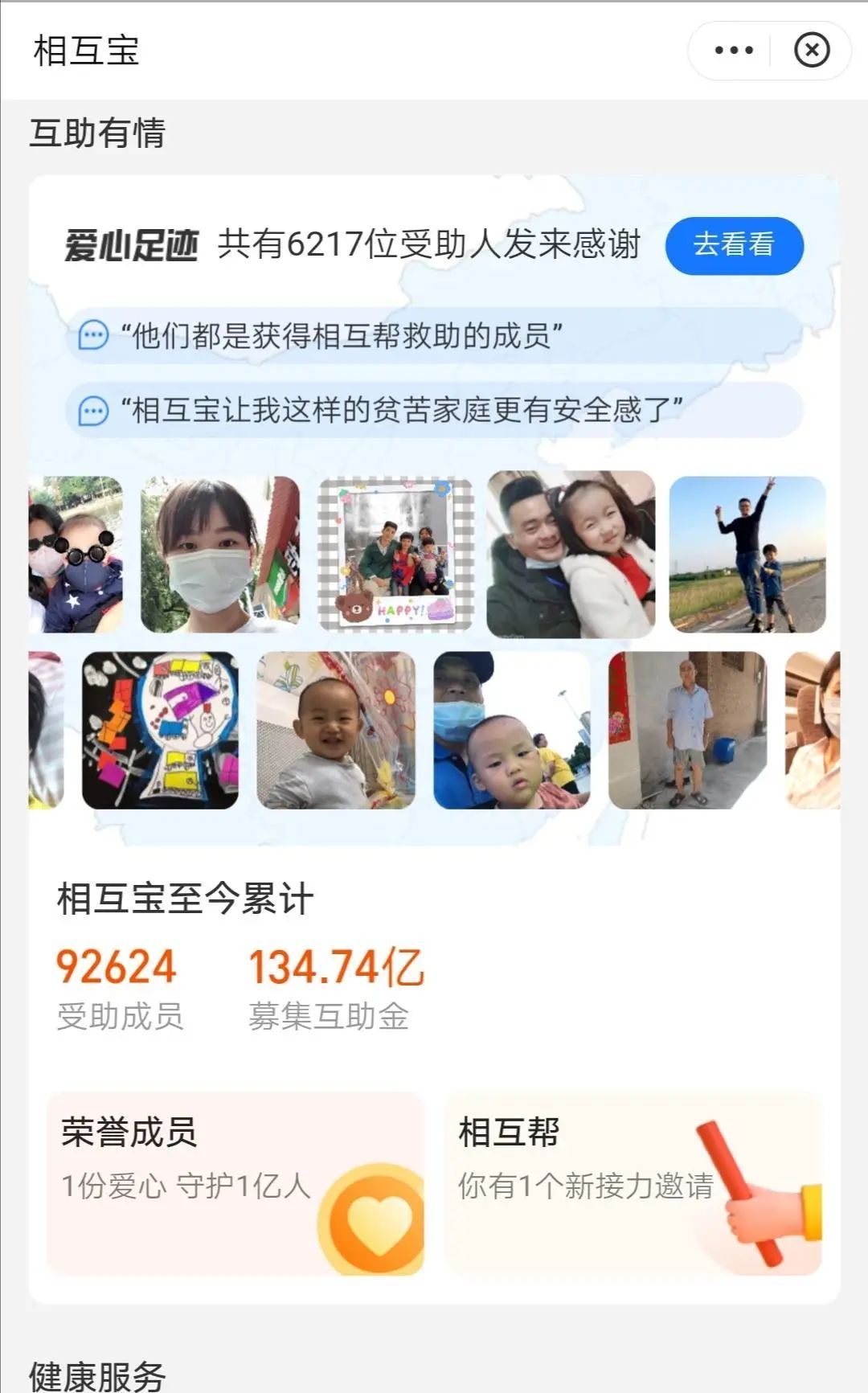Open the three-dot more options menu
Viewport: 868px width, 1393px height.
[x=733, y=50]
